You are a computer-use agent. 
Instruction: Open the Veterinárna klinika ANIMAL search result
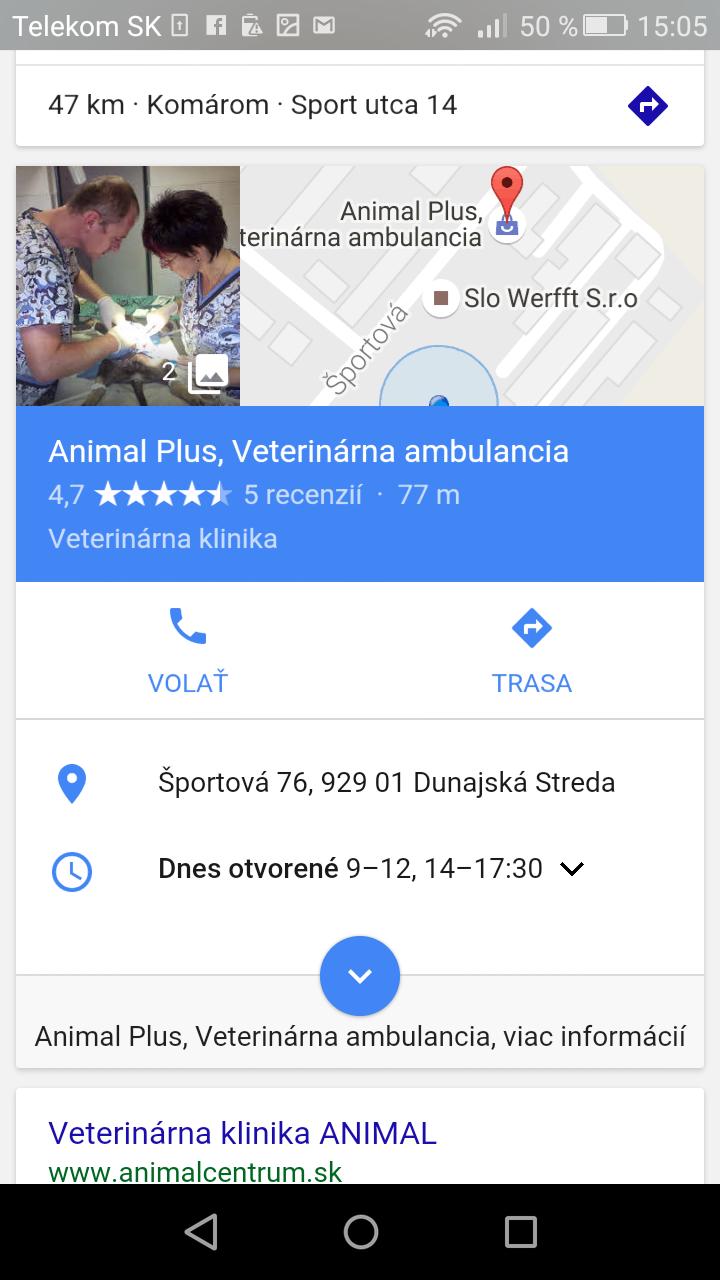243,1134
